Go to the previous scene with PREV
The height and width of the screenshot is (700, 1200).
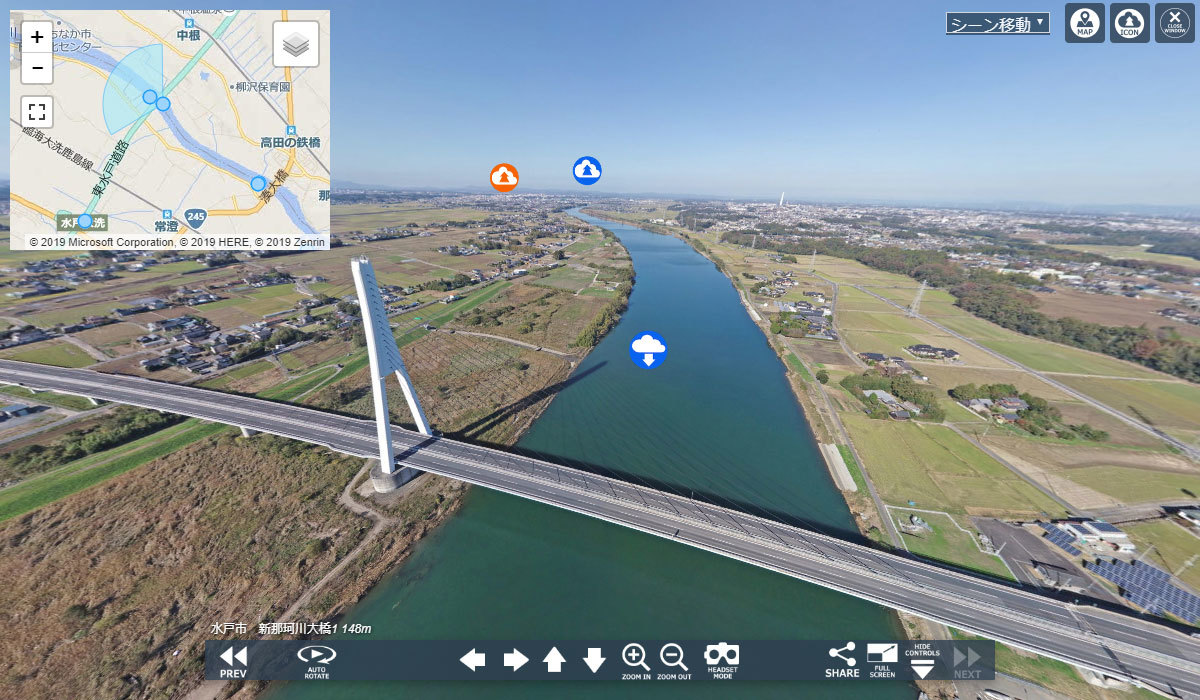(233, 660)
